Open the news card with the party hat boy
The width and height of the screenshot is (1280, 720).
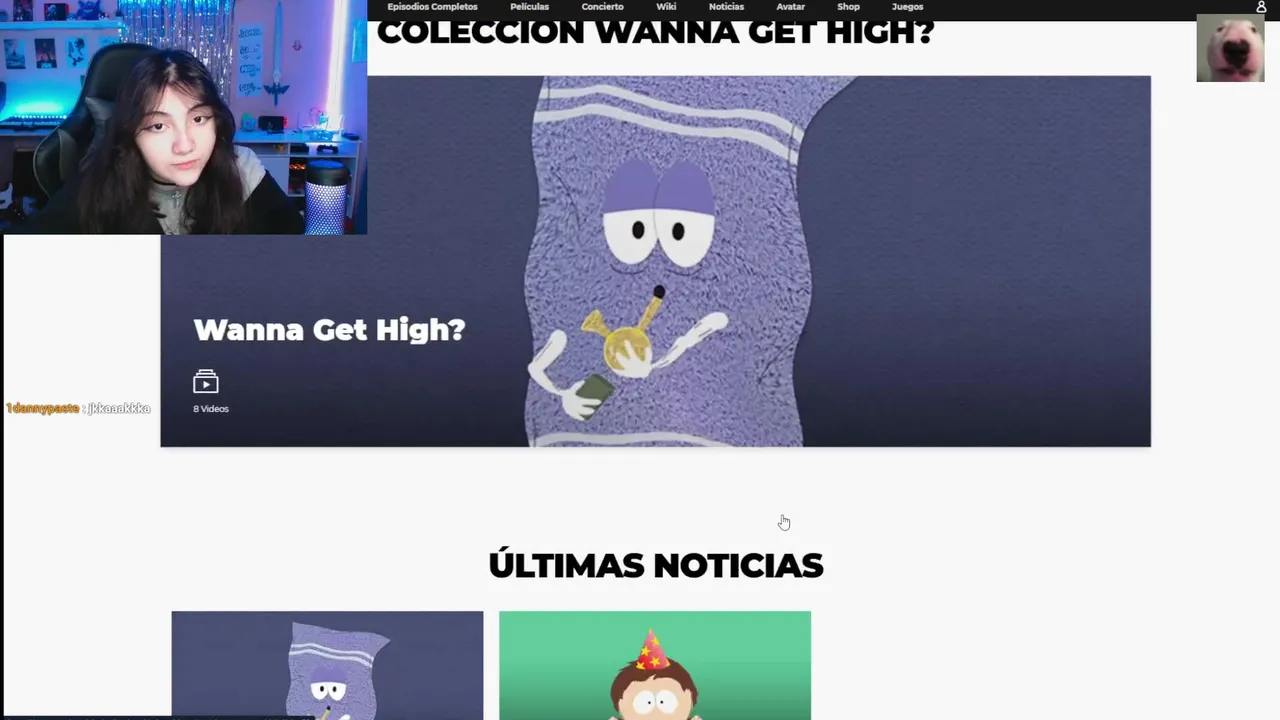click(x=655, y=665)
